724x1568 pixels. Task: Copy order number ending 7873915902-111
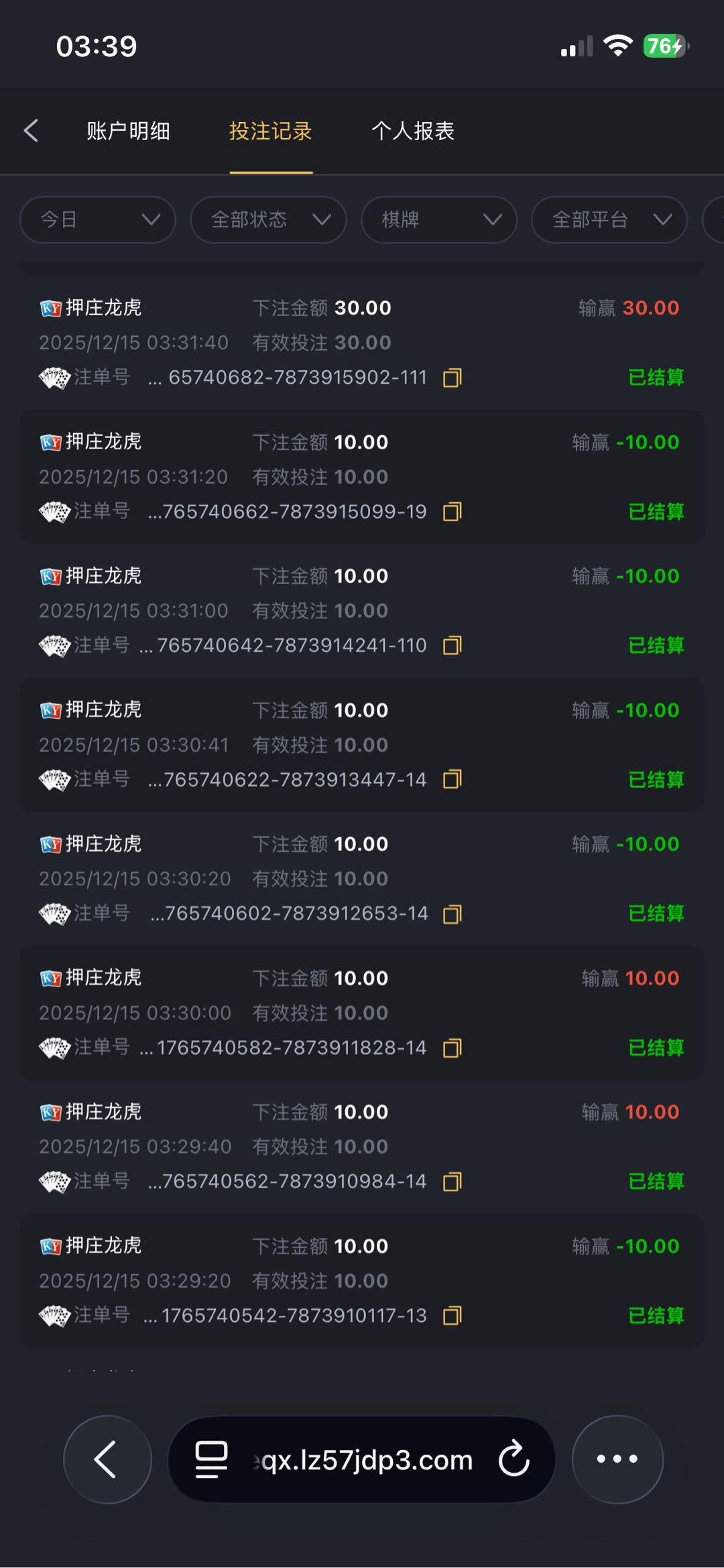point(452,378)
